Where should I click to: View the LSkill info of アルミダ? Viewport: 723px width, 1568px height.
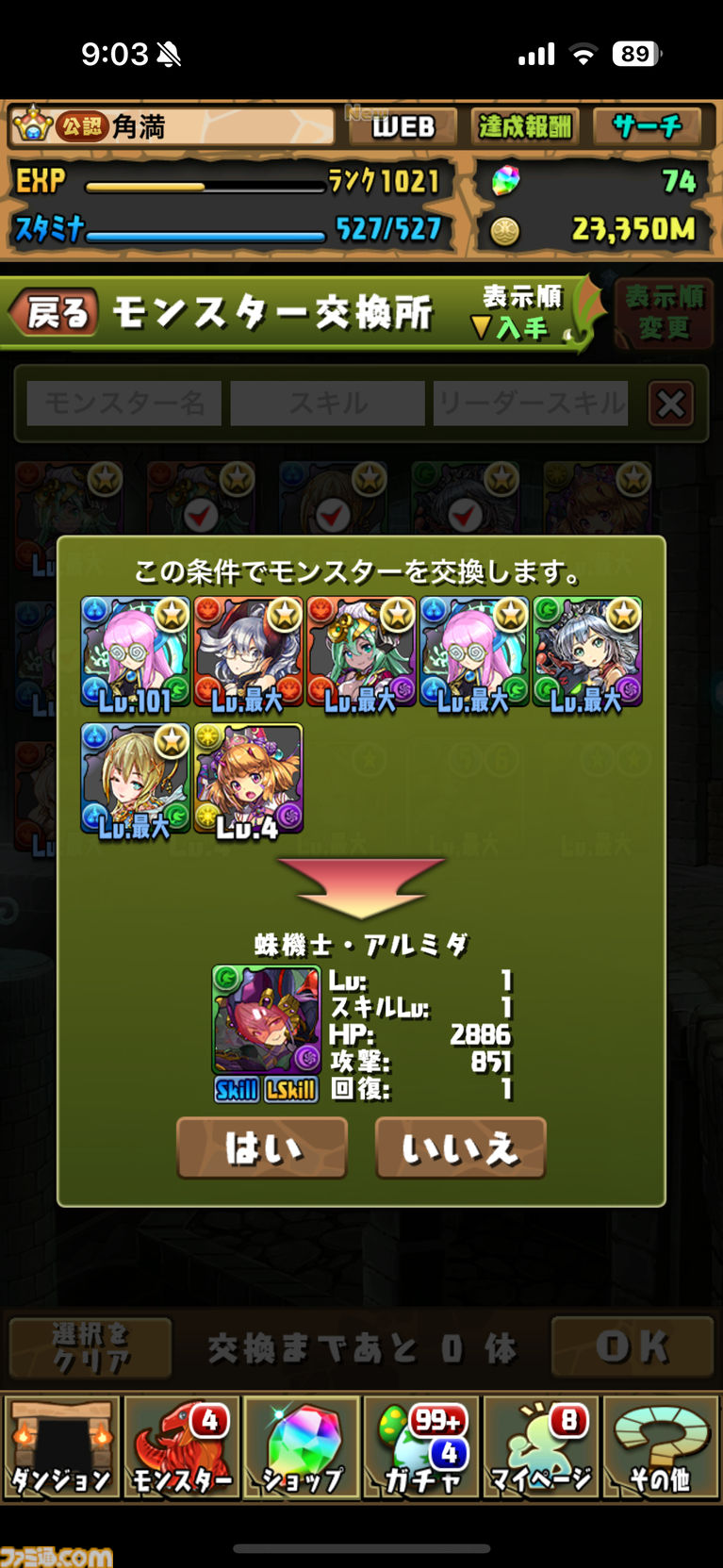(291, 1090)
